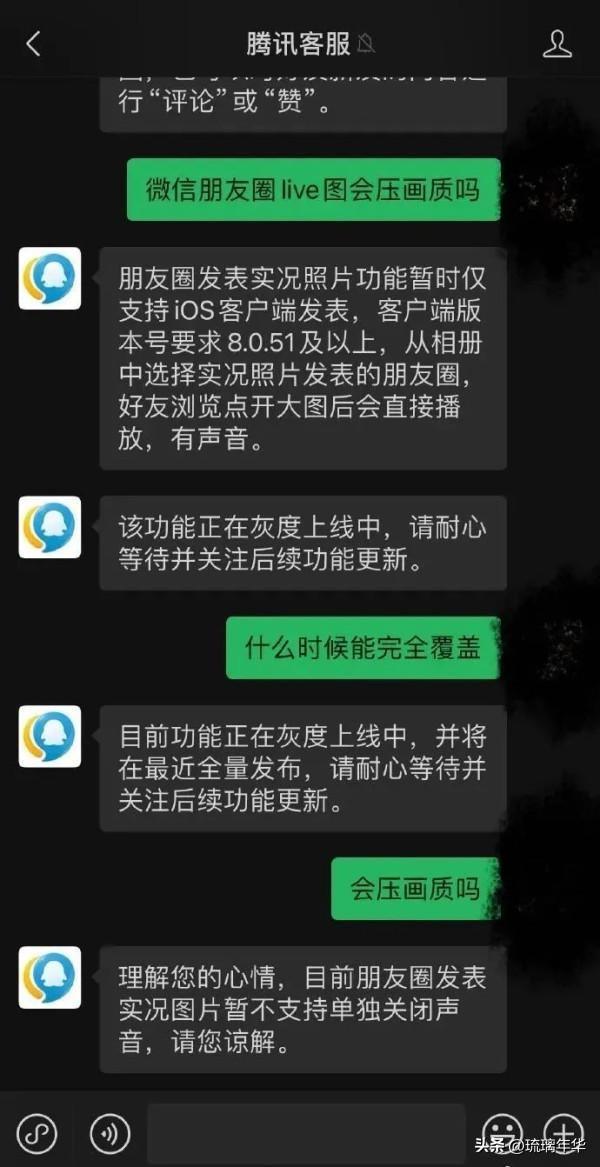Image resolution: width=600 pixels, height=1167 pixels.
Task: Open the emoji sticker panel
Action: coord(502,1131)
